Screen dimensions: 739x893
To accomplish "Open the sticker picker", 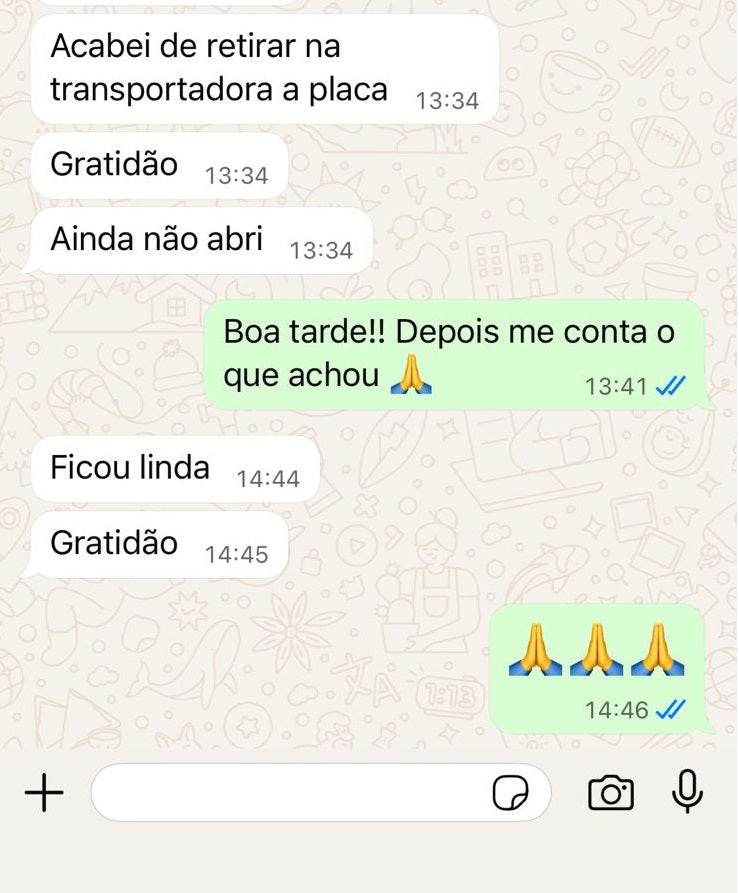I will [511, 794].
